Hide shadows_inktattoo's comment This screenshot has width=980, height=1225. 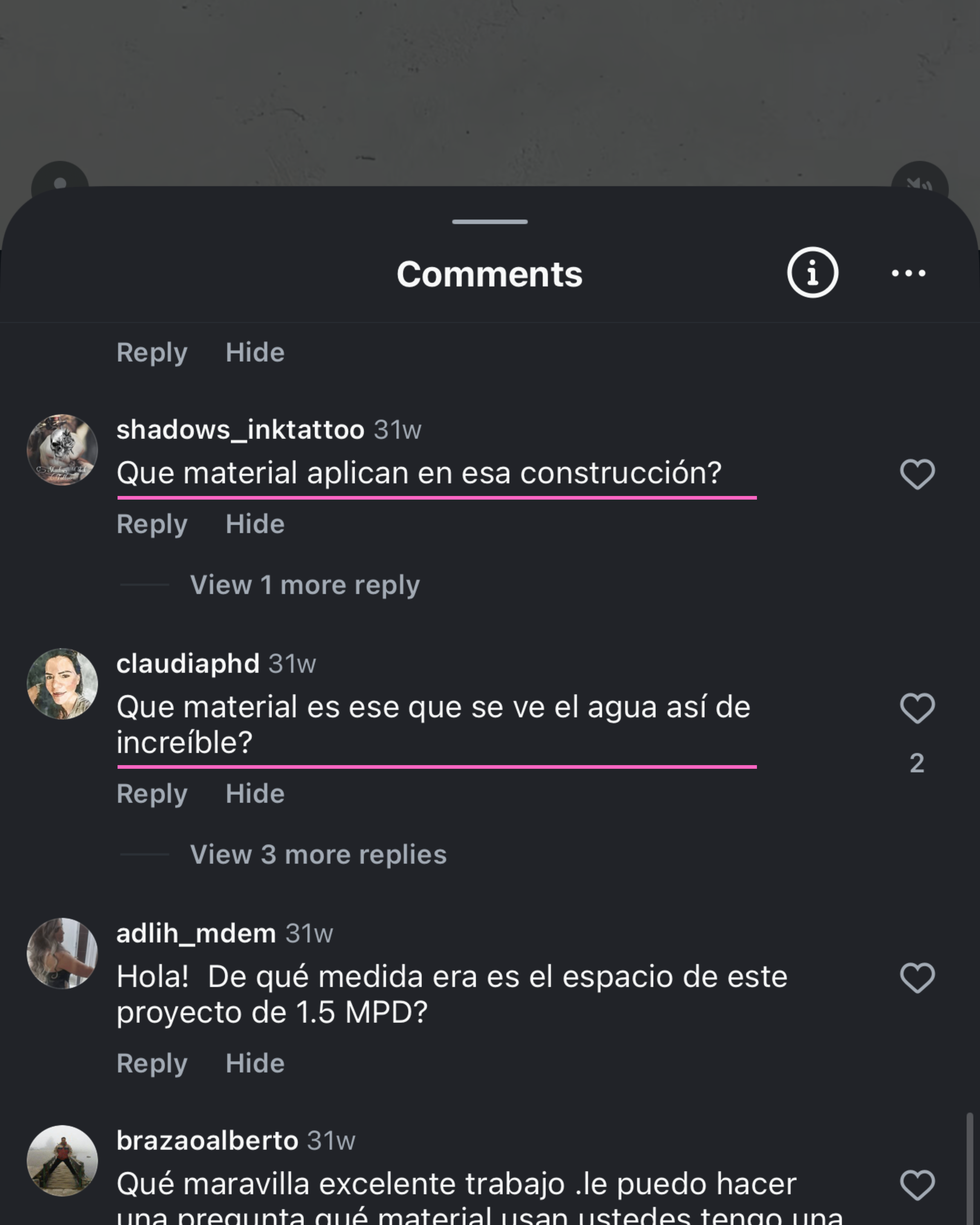[255, 524]
